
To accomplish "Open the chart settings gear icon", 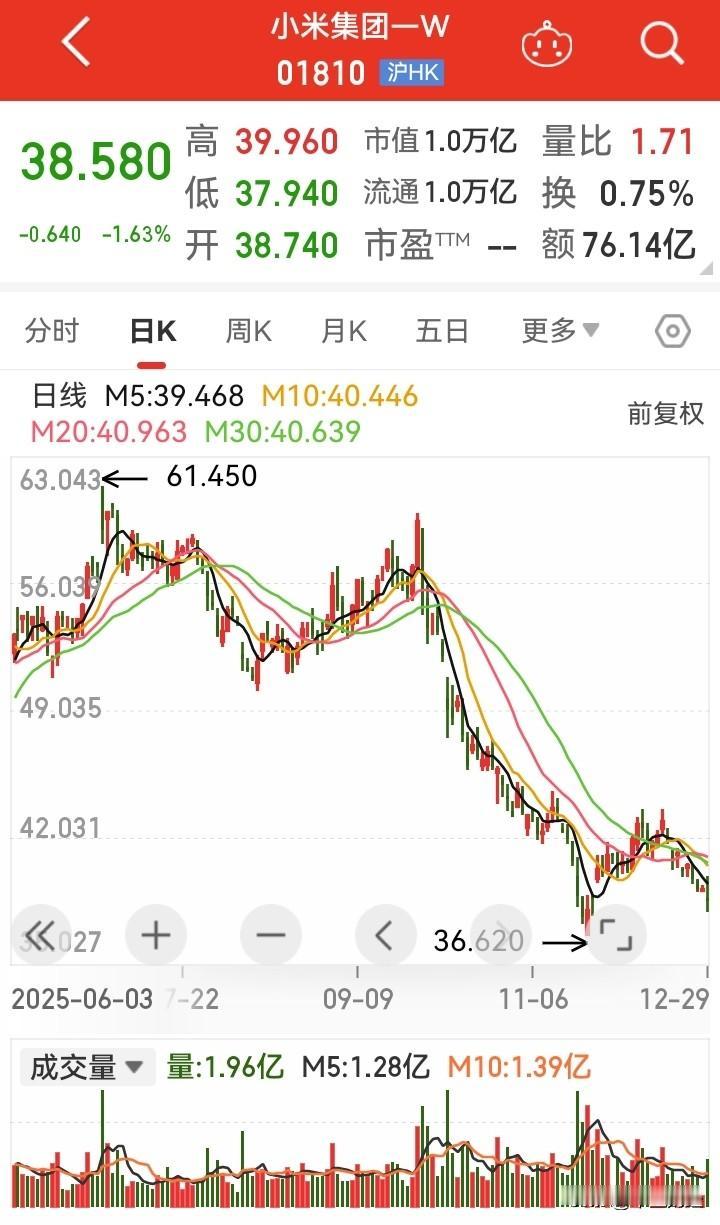I will coord(671,330).
